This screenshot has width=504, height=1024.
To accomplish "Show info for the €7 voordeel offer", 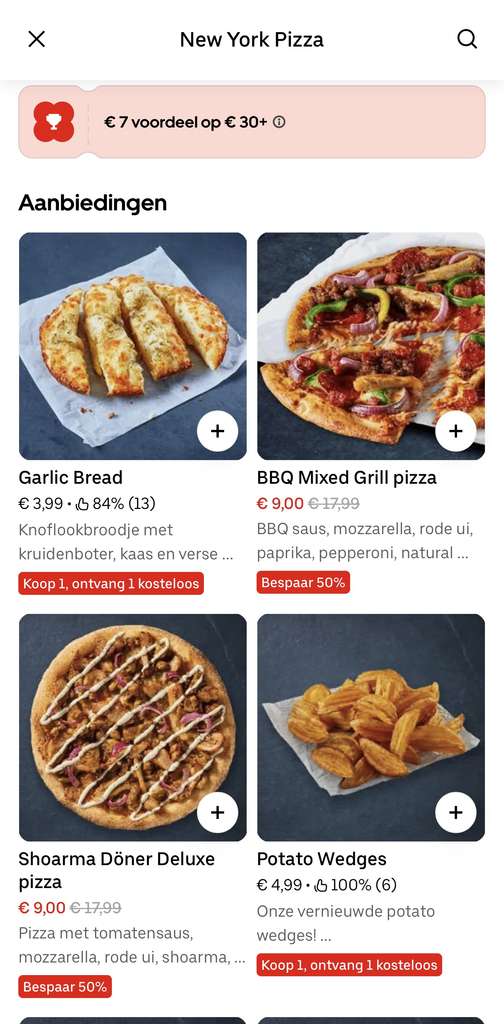I will 279,121.
